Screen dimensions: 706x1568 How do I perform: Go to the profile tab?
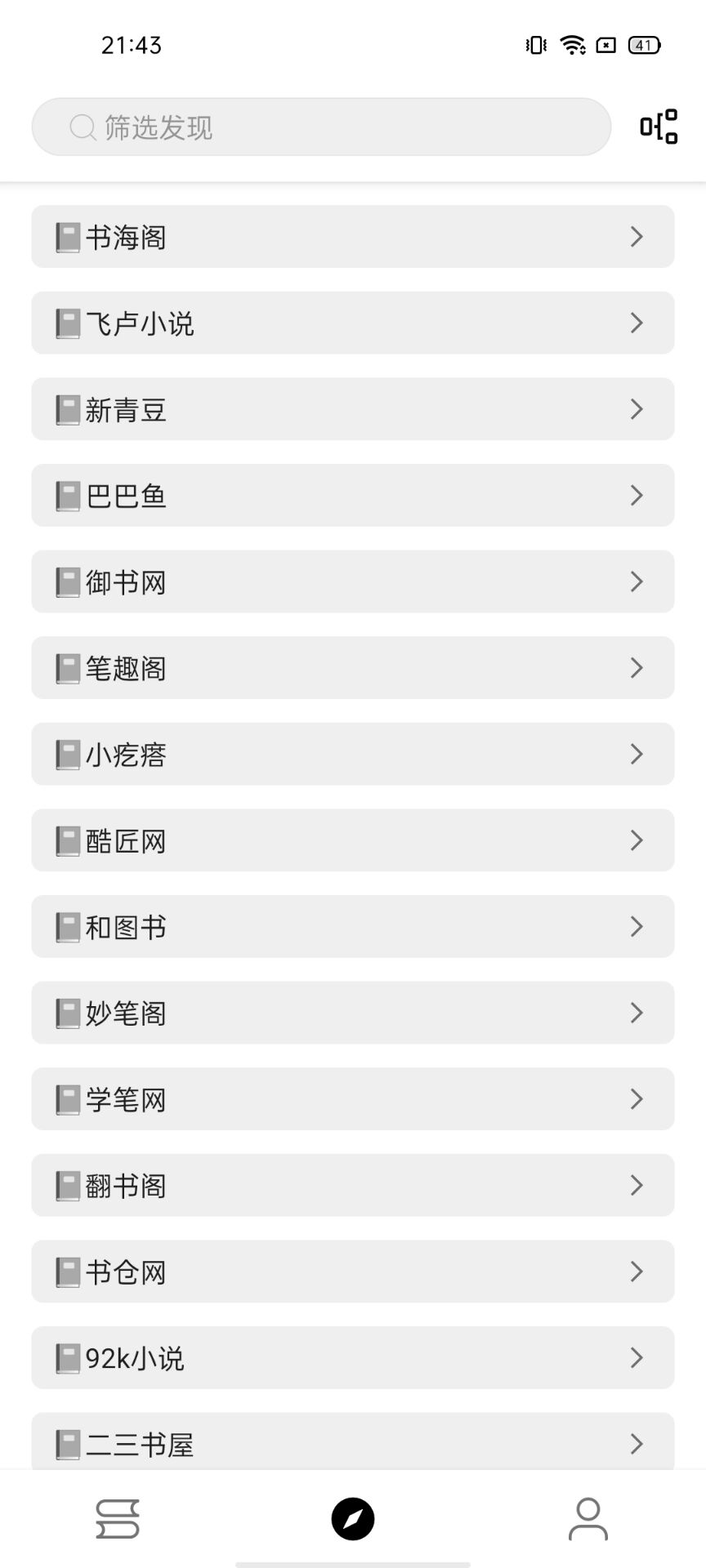coord(588,1519)
